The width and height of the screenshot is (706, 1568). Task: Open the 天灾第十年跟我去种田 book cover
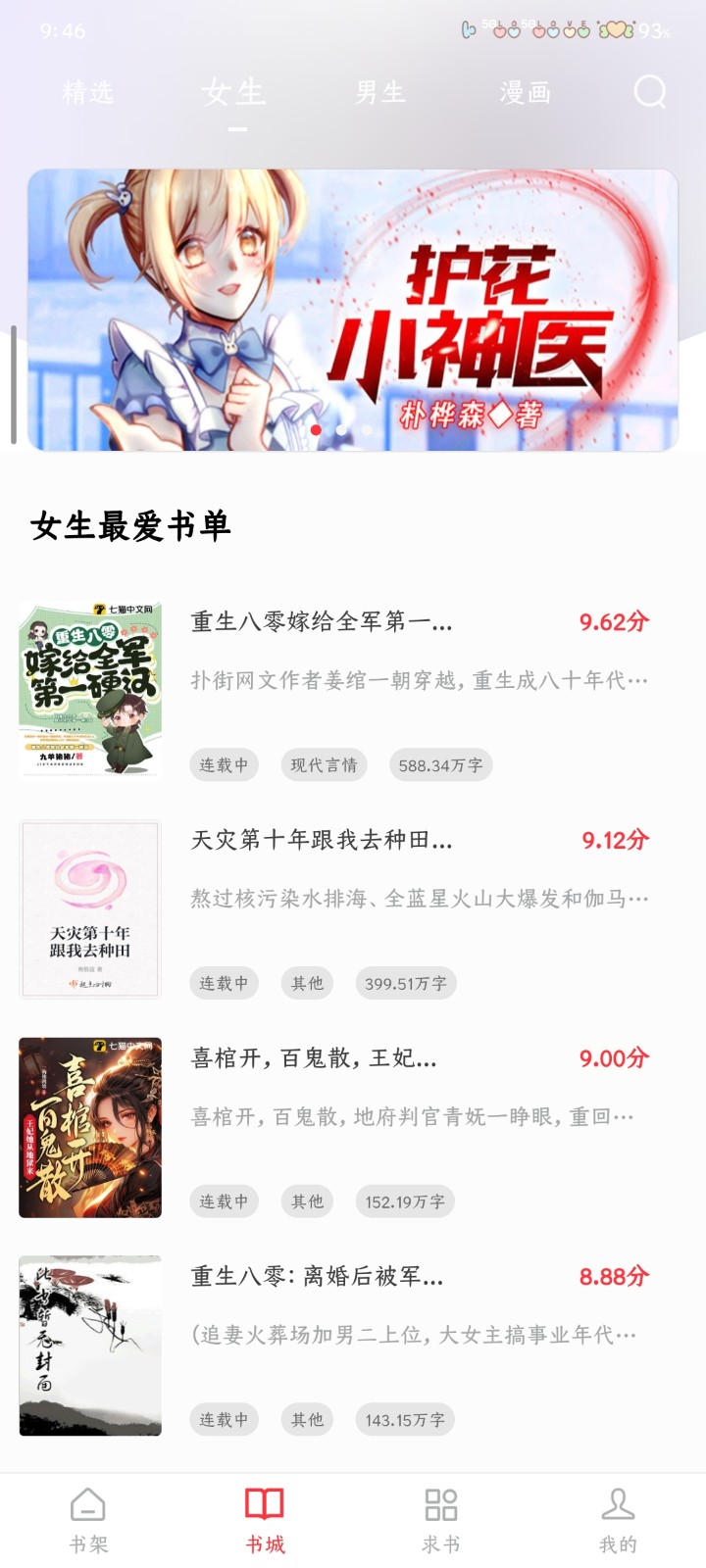click(90, 909)
